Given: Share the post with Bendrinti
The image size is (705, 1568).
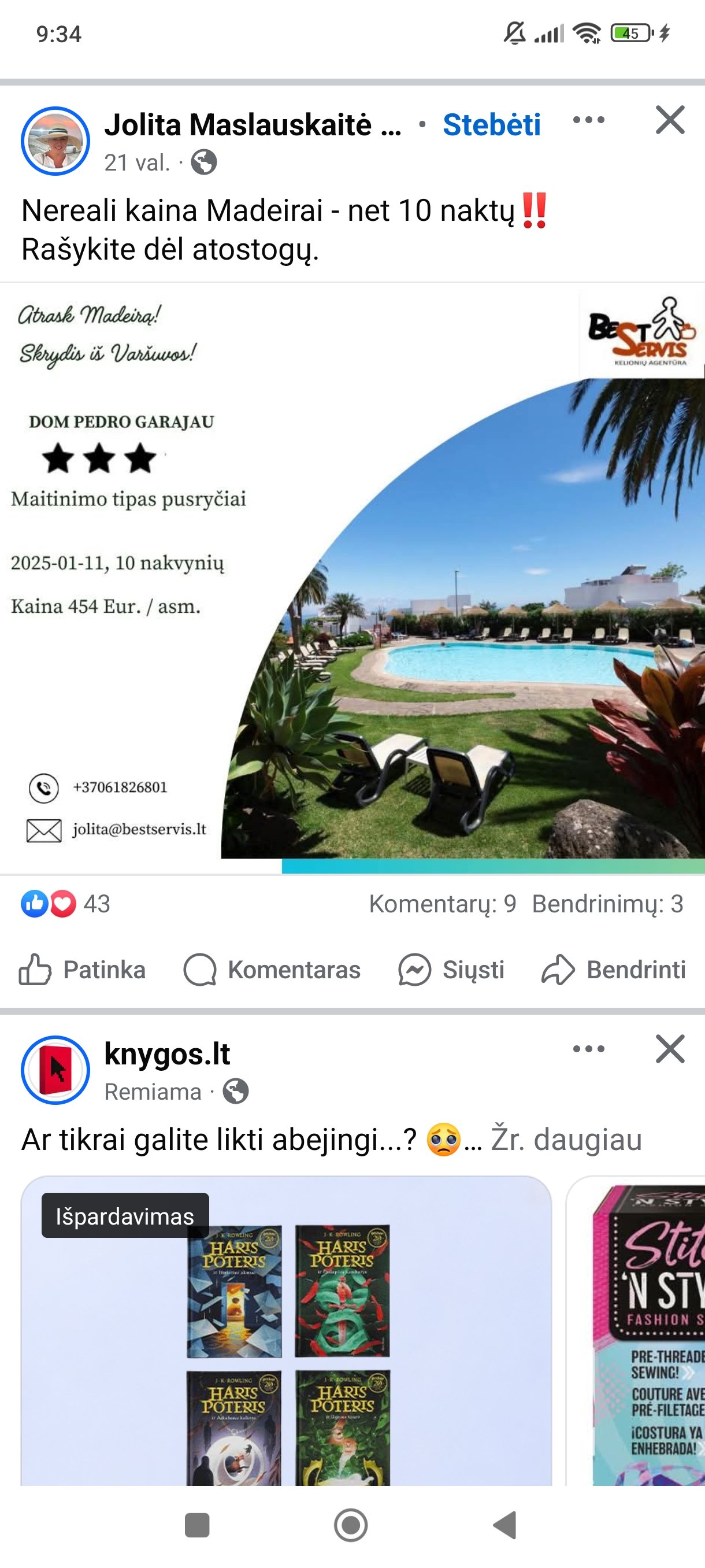Looking at the screenshot, I should point(613,970).
